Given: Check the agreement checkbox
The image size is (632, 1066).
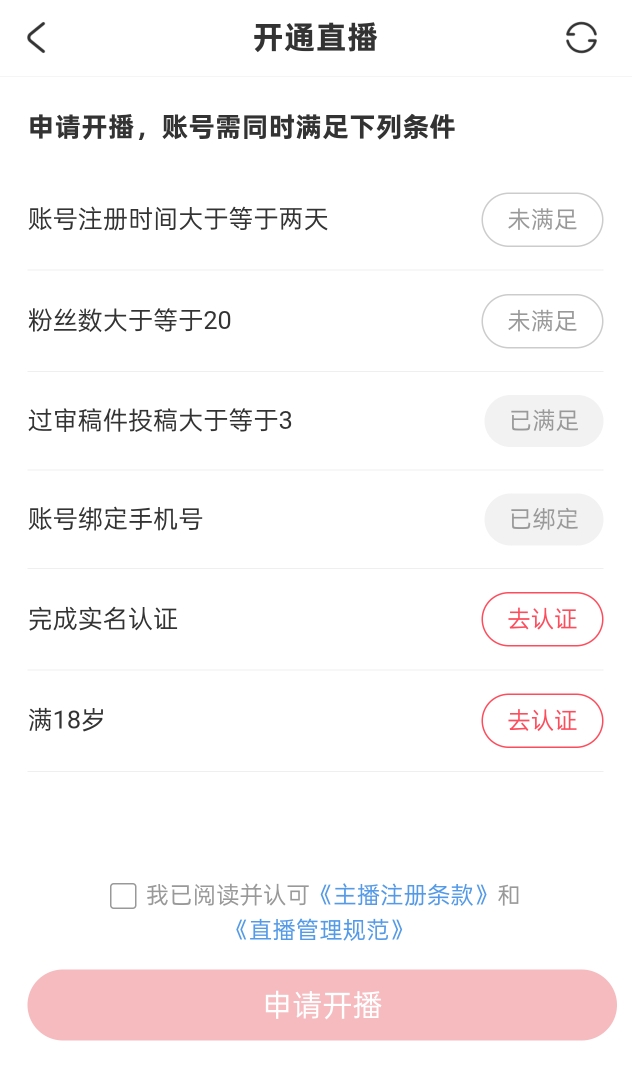Looking at the screenshot, I should pyautogui.click(x=123, y=895).
